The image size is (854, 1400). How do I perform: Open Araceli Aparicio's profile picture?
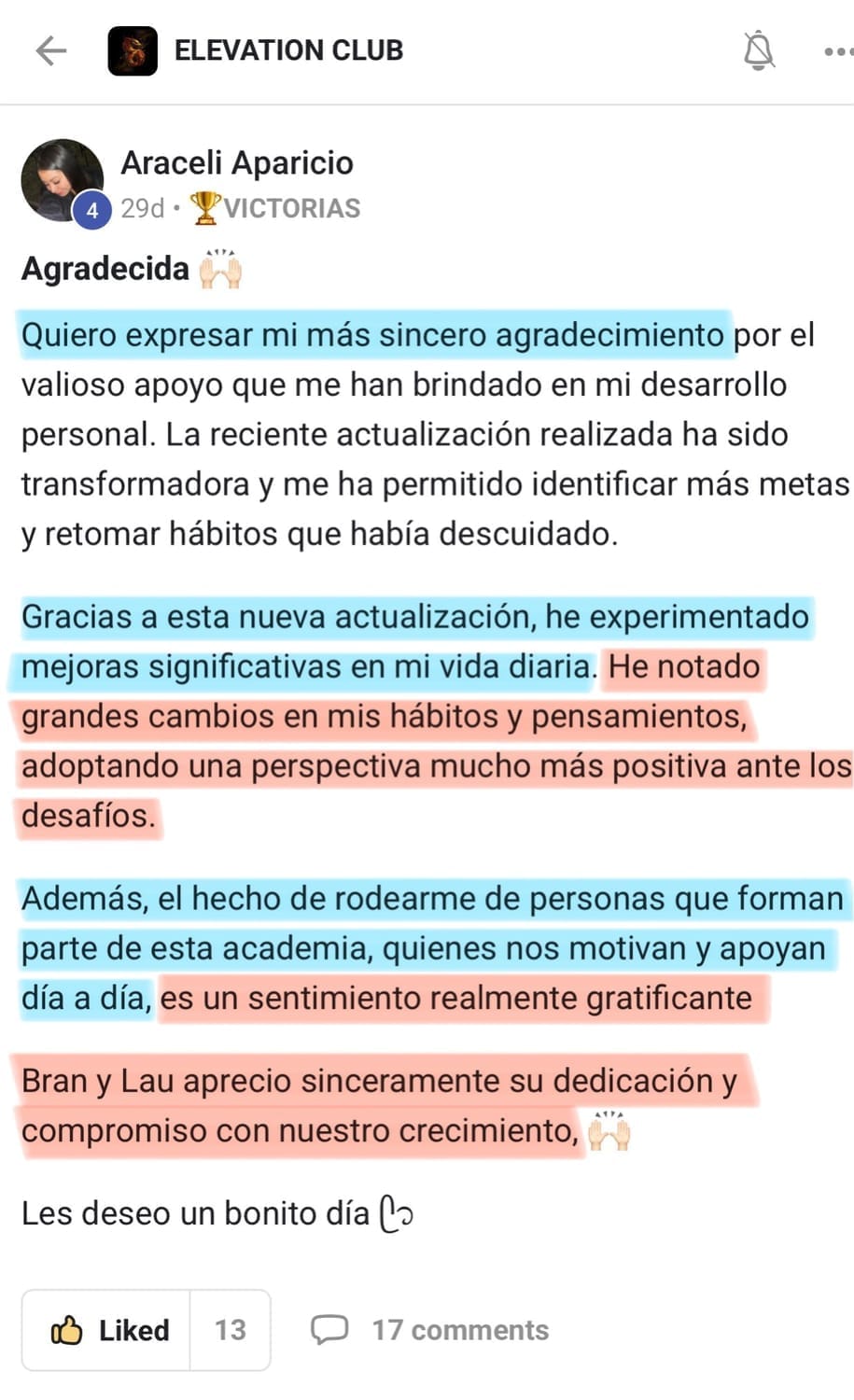(62, 180)
